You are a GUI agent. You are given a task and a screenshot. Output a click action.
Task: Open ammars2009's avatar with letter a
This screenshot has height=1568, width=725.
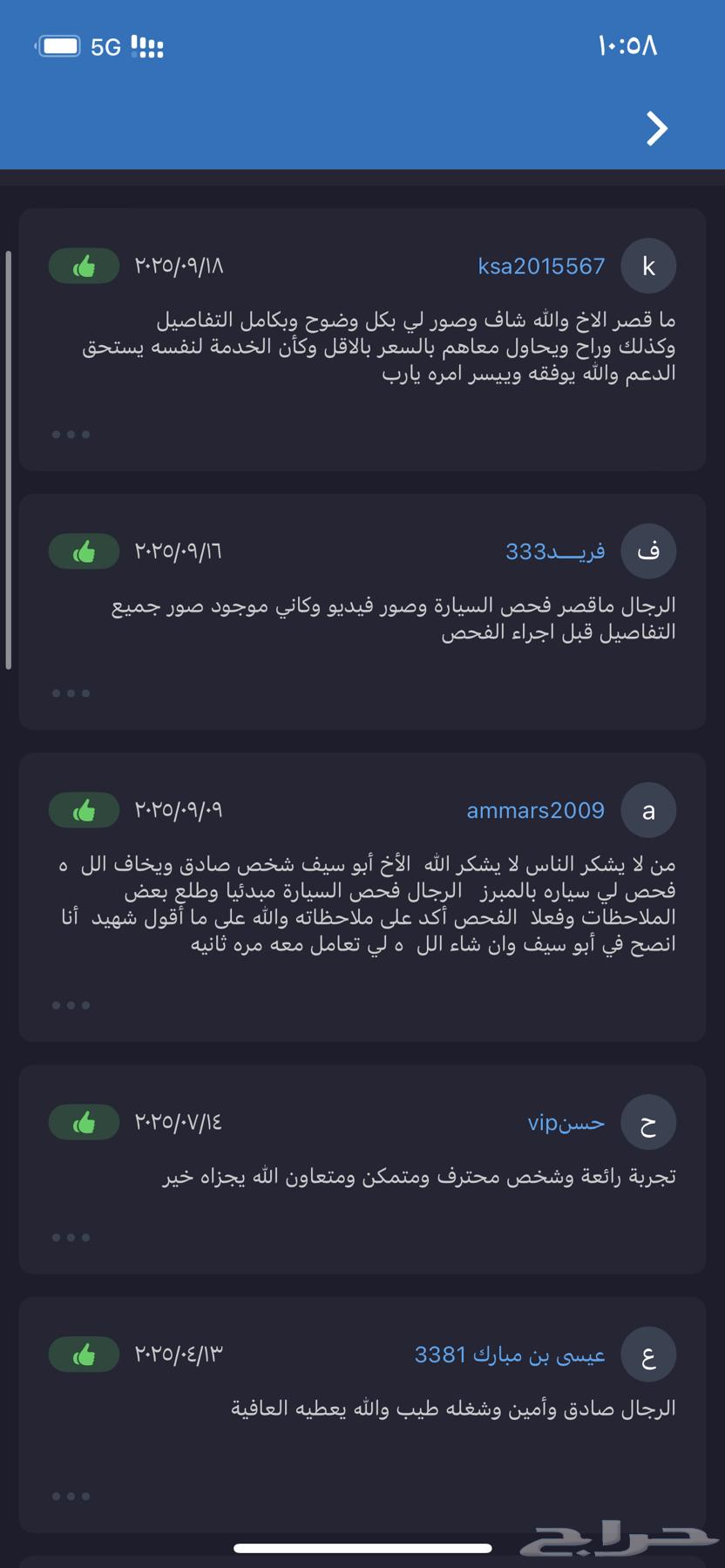[x=647, y=810]
